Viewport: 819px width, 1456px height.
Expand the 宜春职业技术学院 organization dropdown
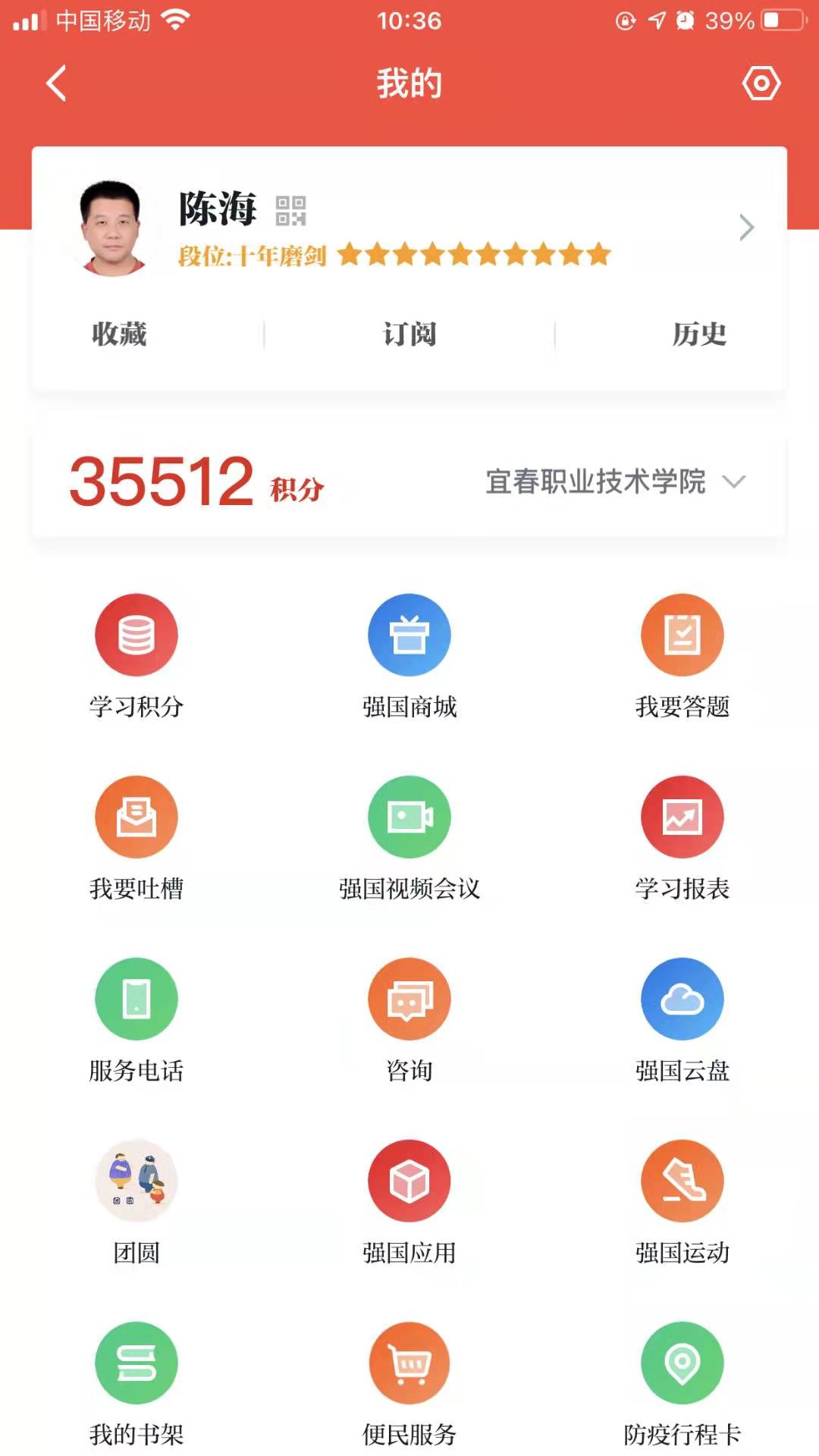click(734, 482)
